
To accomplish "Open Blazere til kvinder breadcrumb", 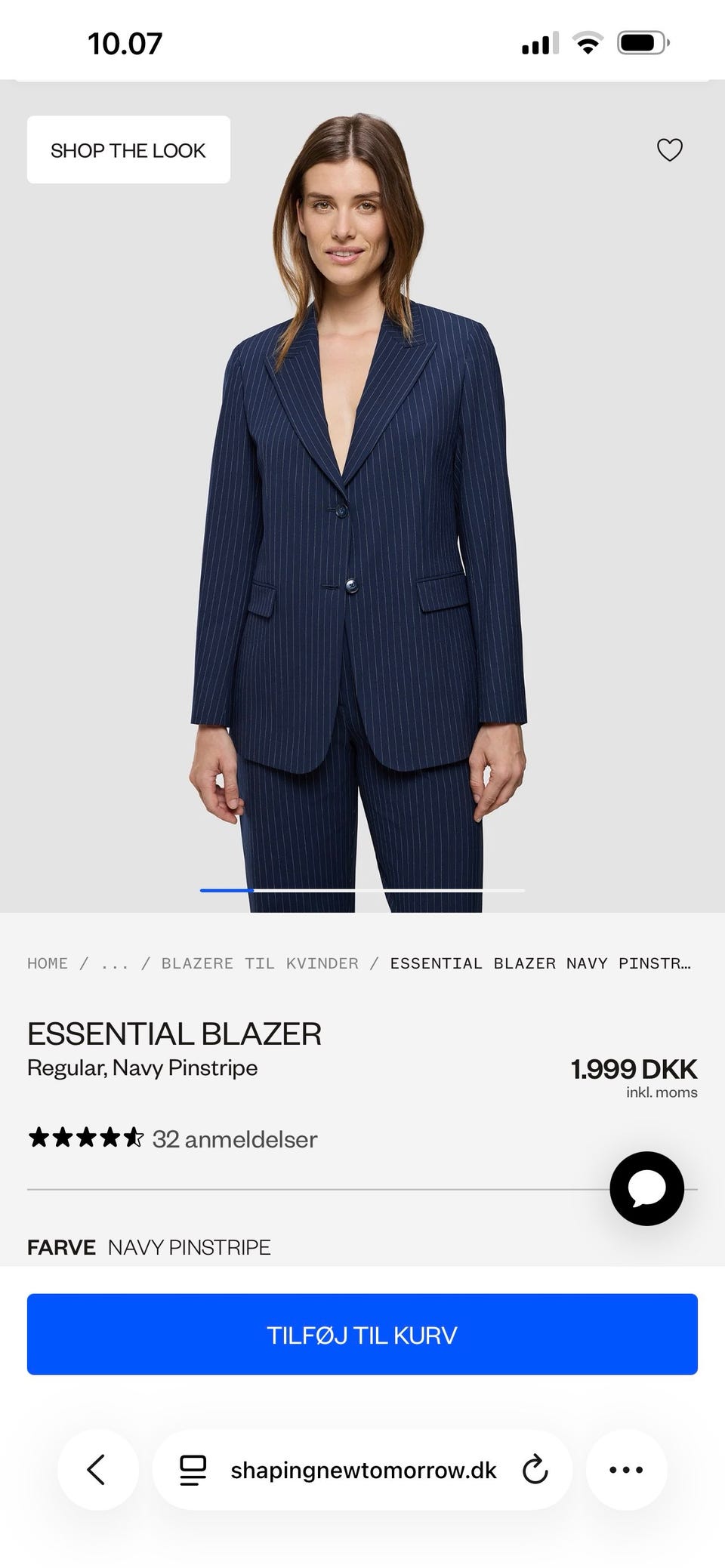I will click(x=260, y=963).
